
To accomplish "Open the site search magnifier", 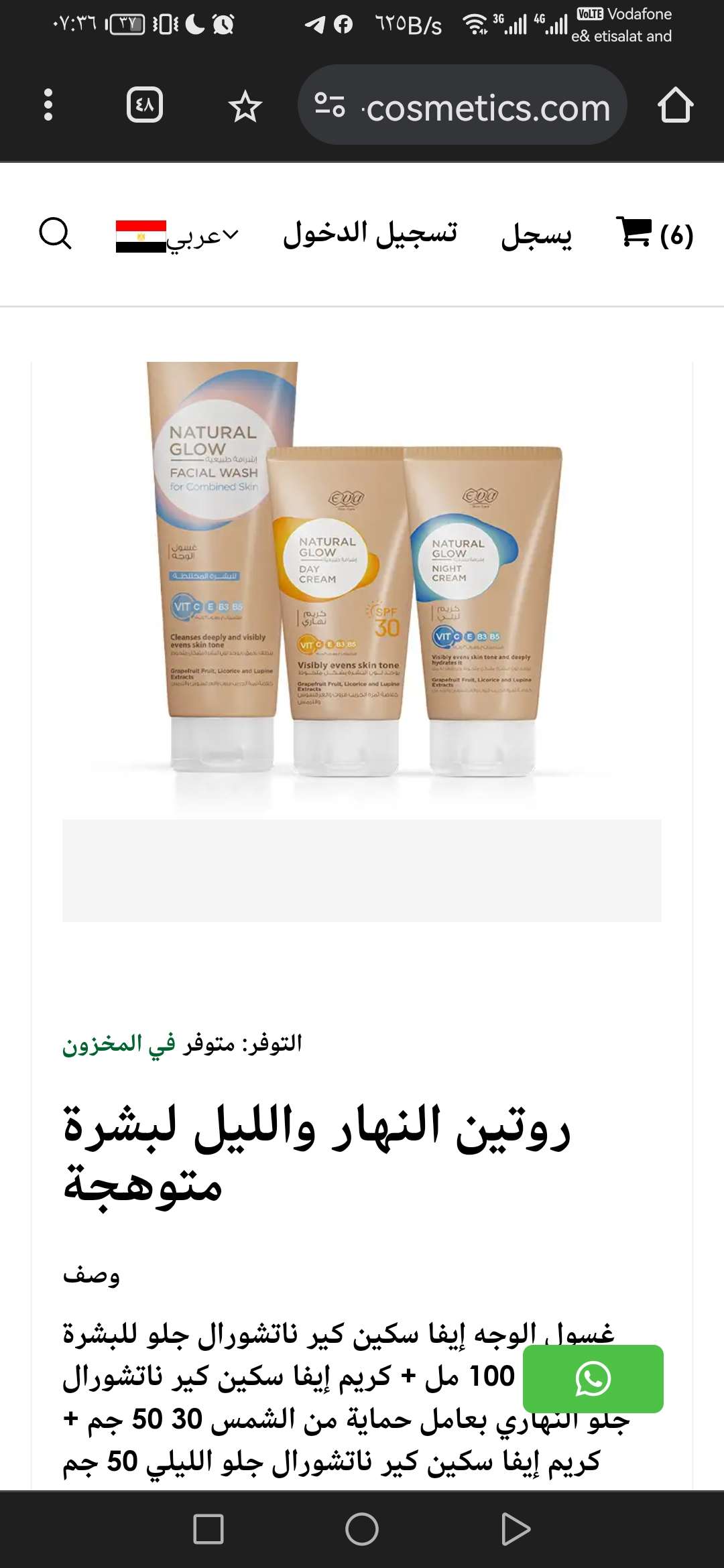I will pos(55,234).
